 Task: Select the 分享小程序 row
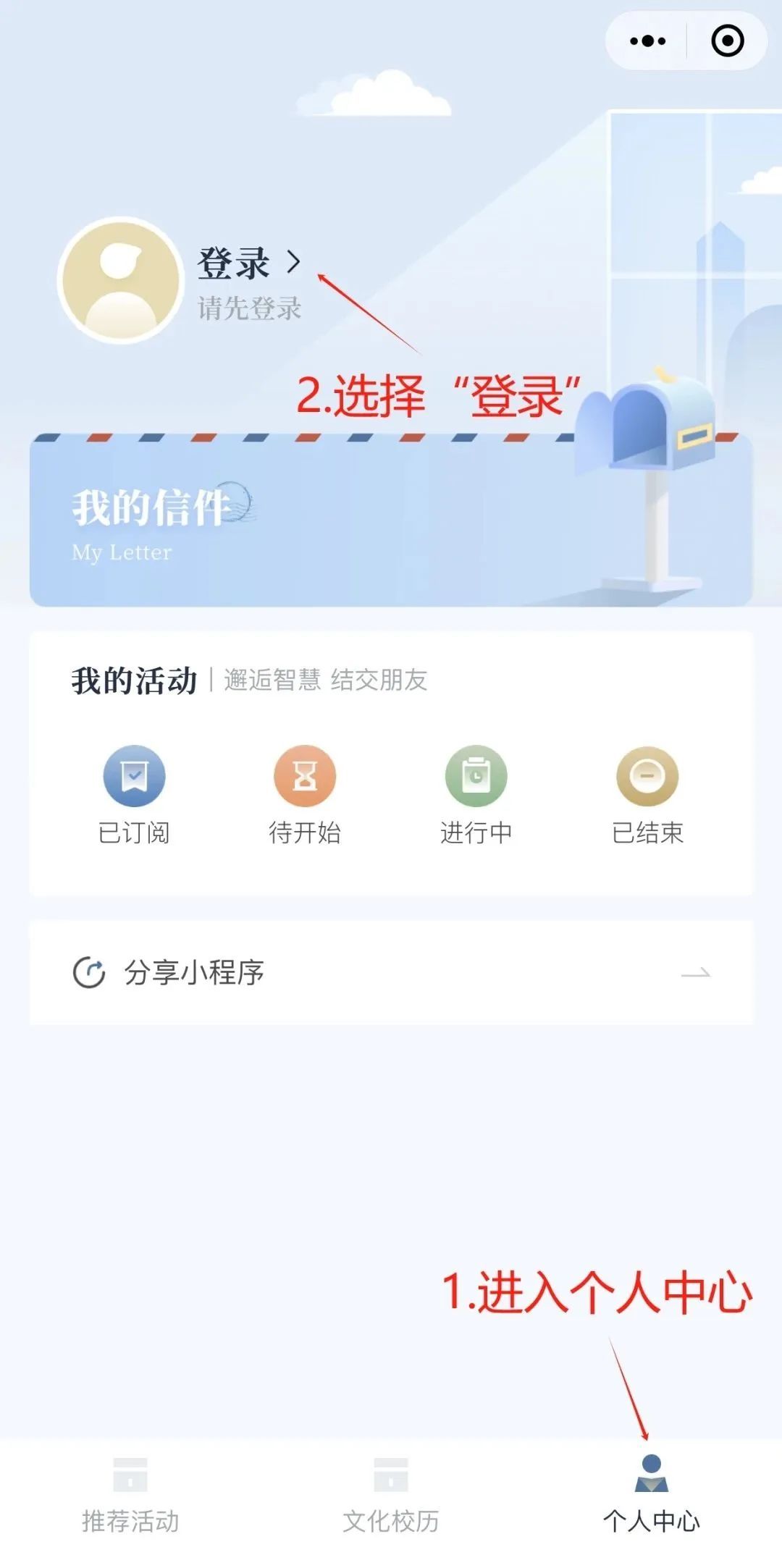point(391,972)
